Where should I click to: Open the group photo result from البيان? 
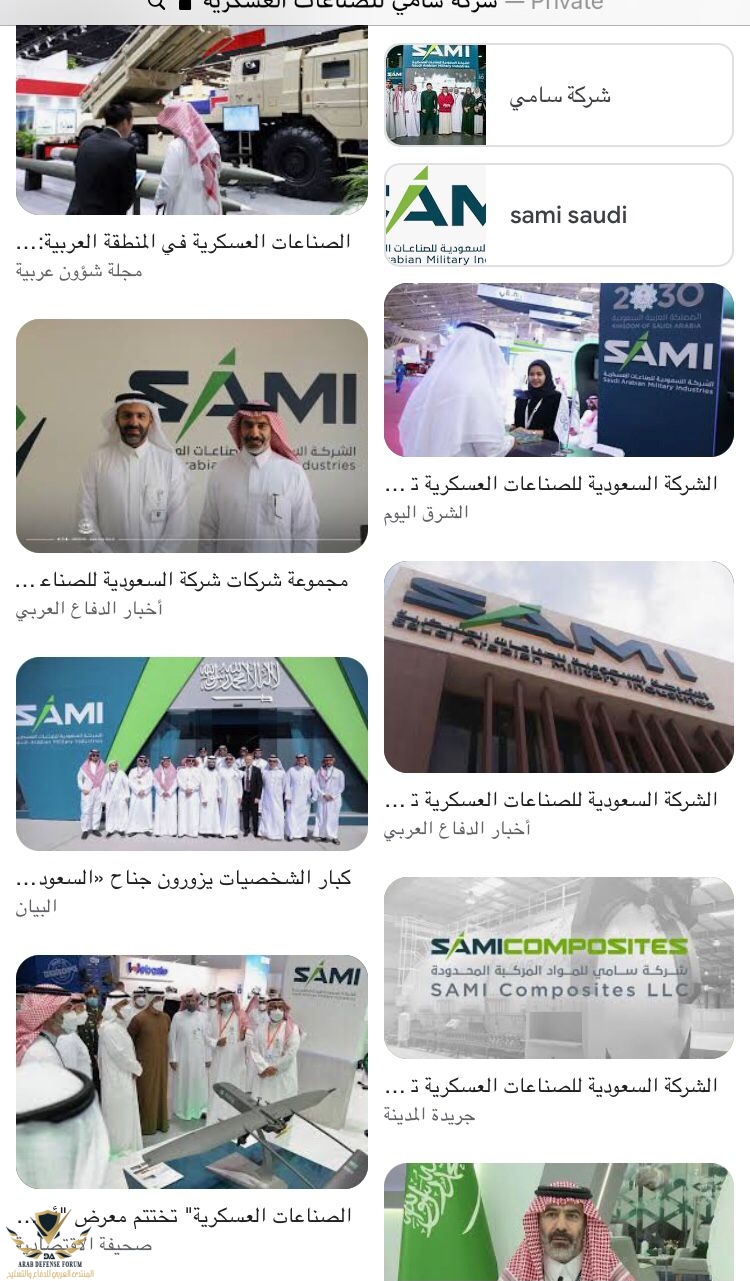(x=191, y=754)
